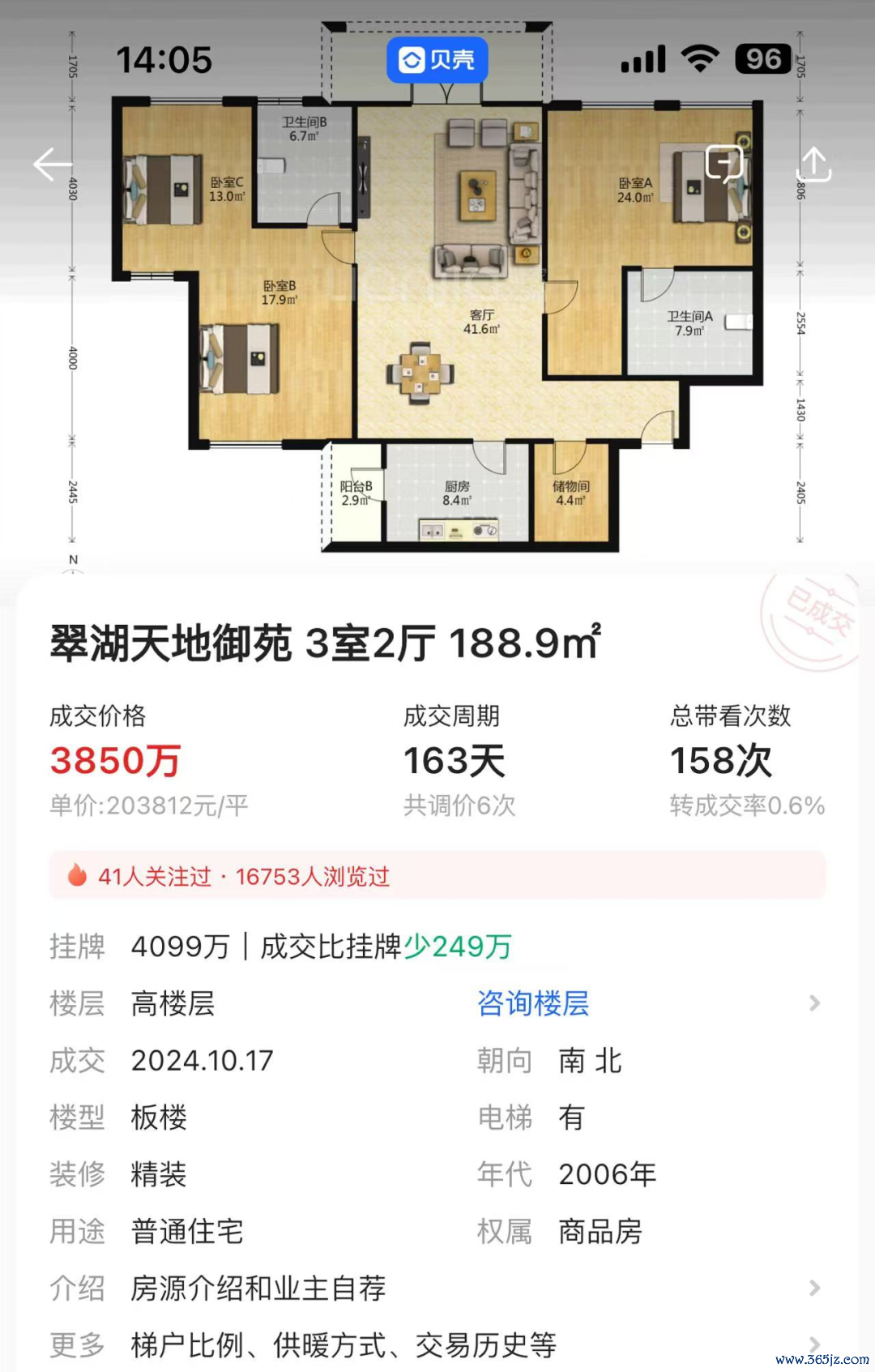This screenshot has height=1372, width=875.
Task: Share this listing
Action: pos(814,165)
